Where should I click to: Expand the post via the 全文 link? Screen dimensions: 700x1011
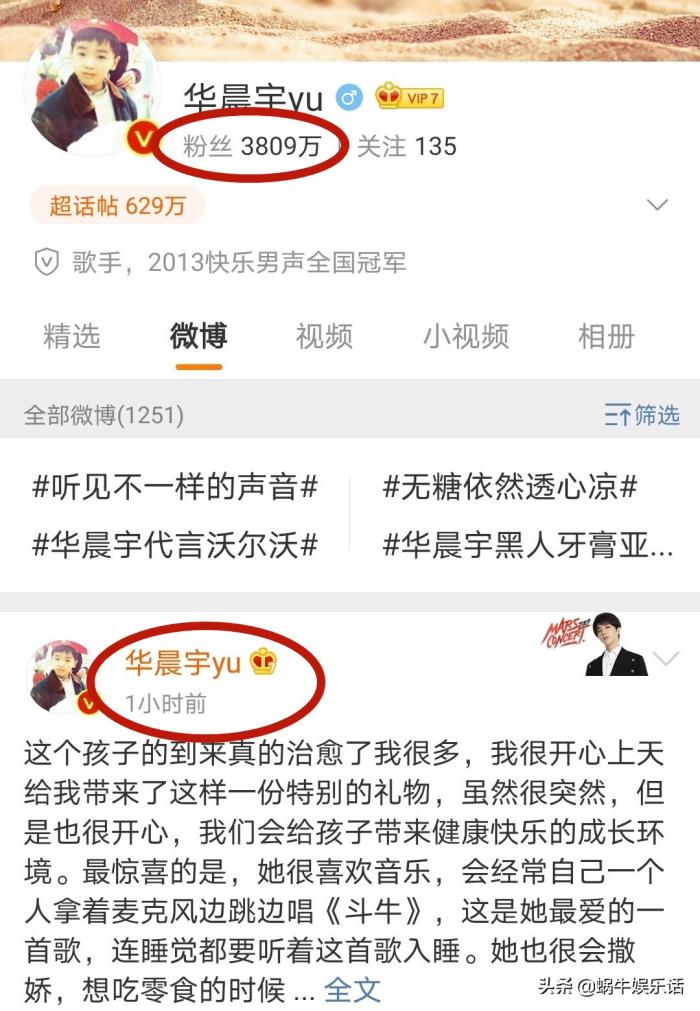click(352, 990)
